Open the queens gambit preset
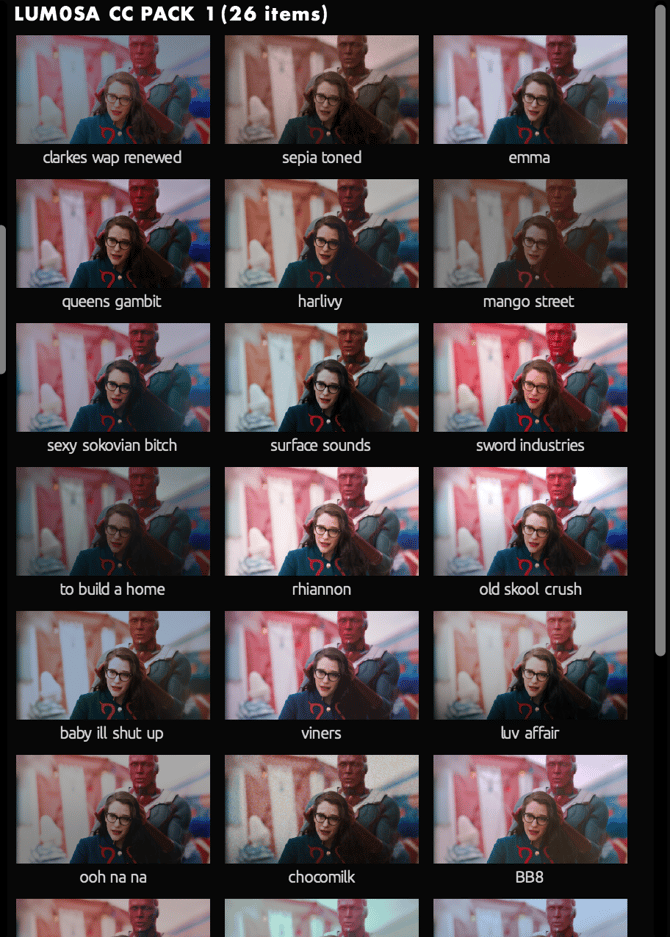 coord(113,234)
